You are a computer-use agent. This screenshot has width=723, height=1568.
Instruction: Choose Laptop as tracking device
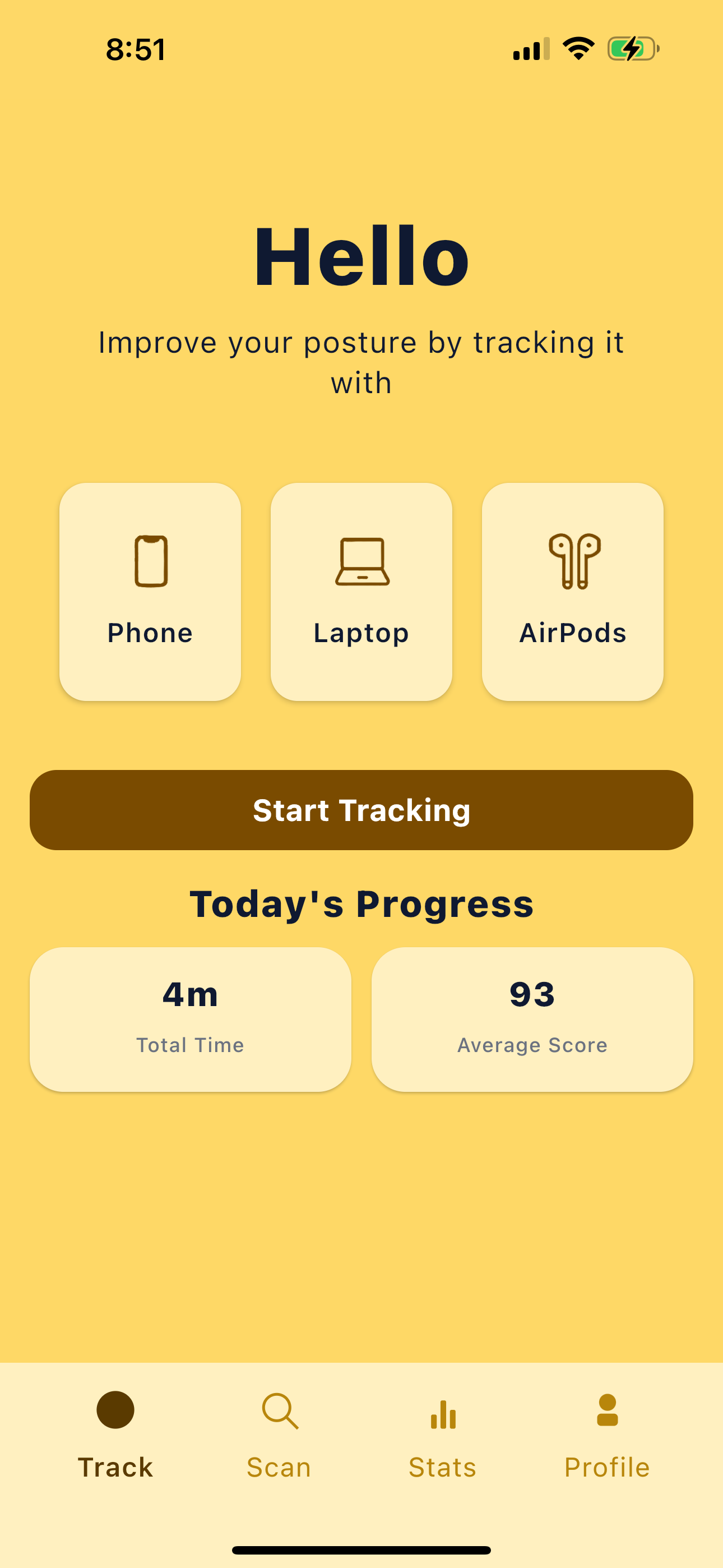point(361,592)
